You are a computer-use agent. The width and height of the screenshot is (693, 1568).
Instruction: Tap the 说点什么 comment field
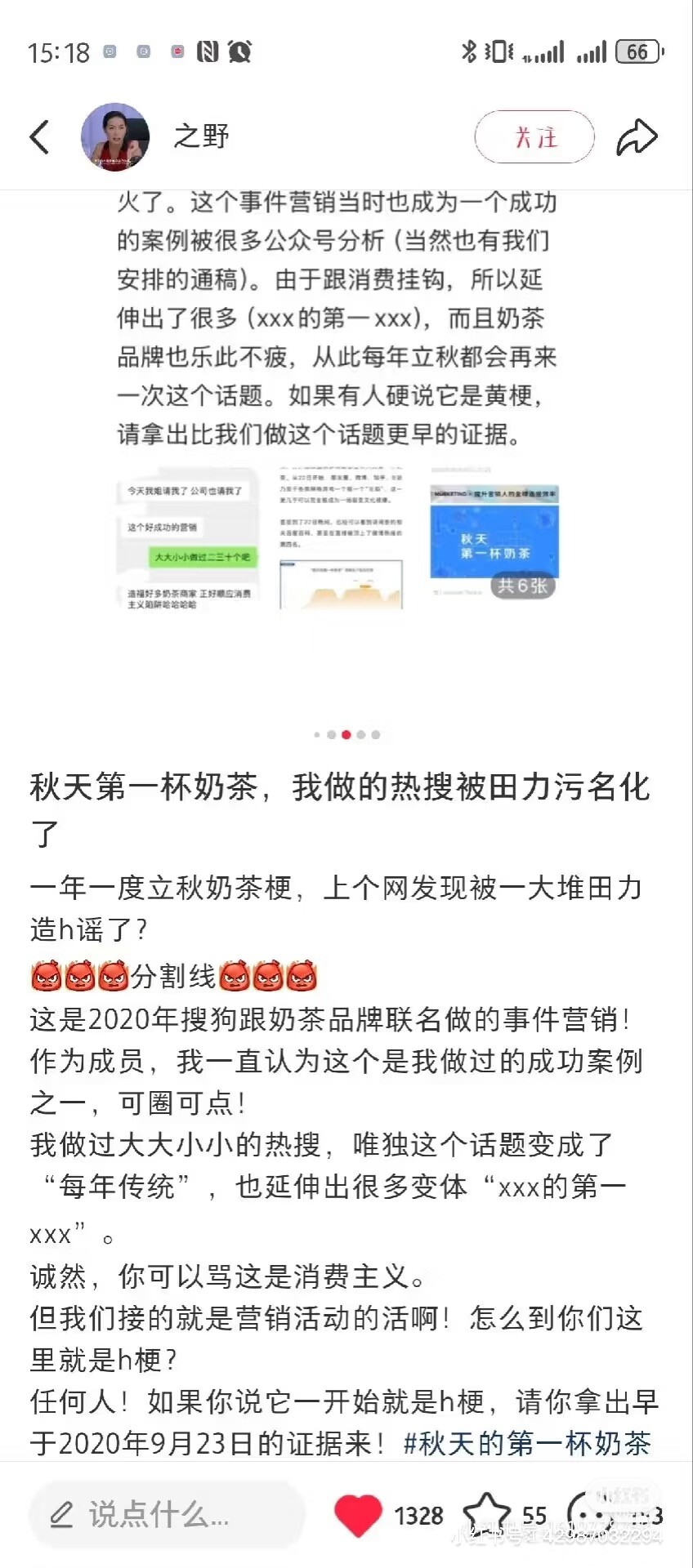168,1515
